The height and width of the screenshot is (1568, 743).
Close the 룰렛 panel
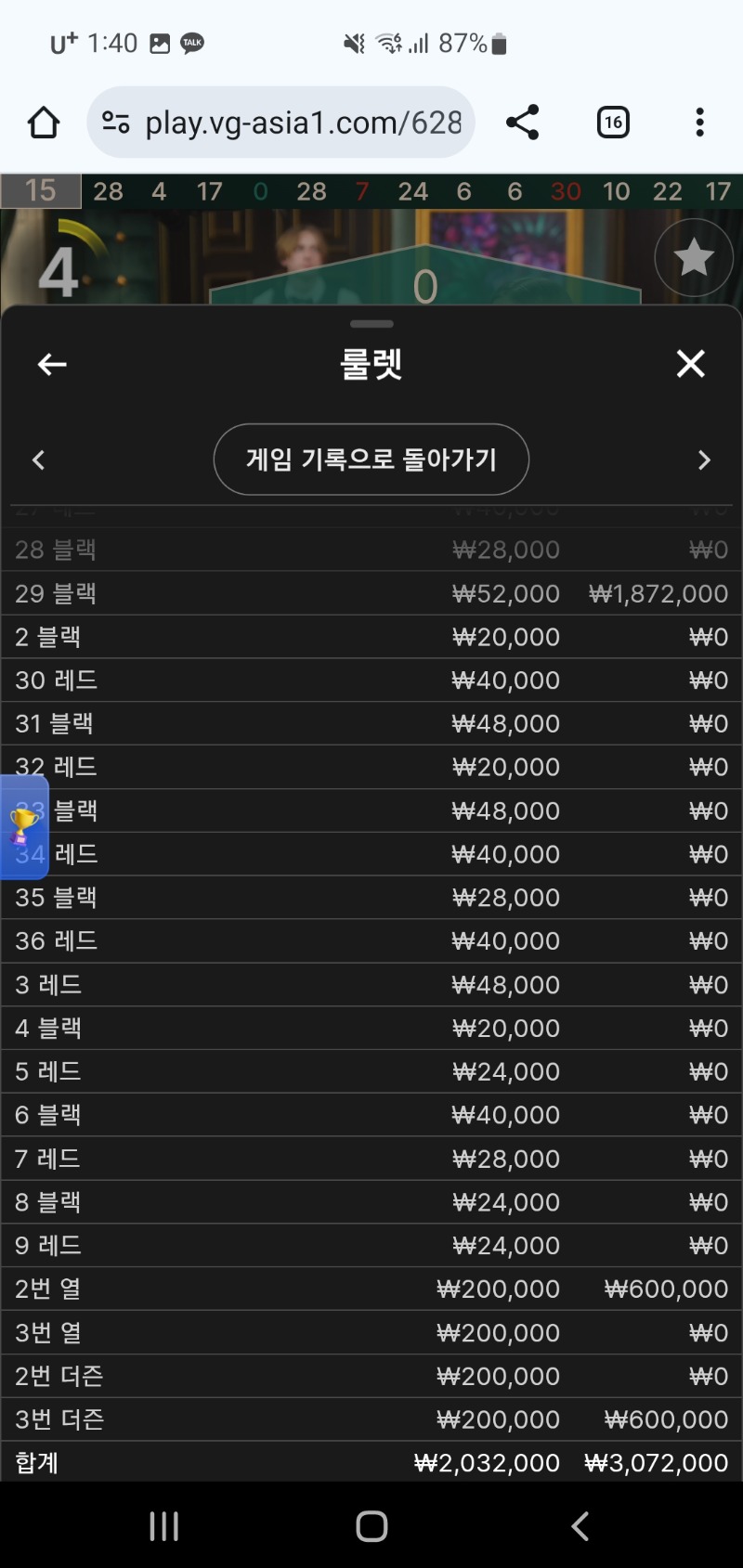coord(690,364)
